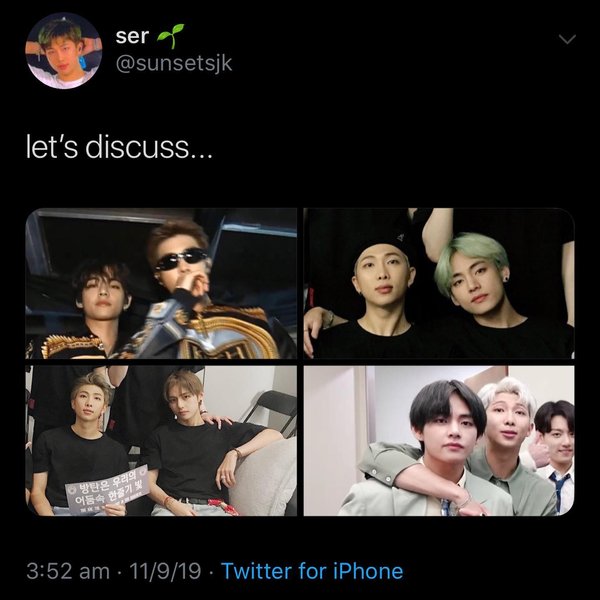View the top-left concert photo
The image size is (600, 600).
[161, 283]
